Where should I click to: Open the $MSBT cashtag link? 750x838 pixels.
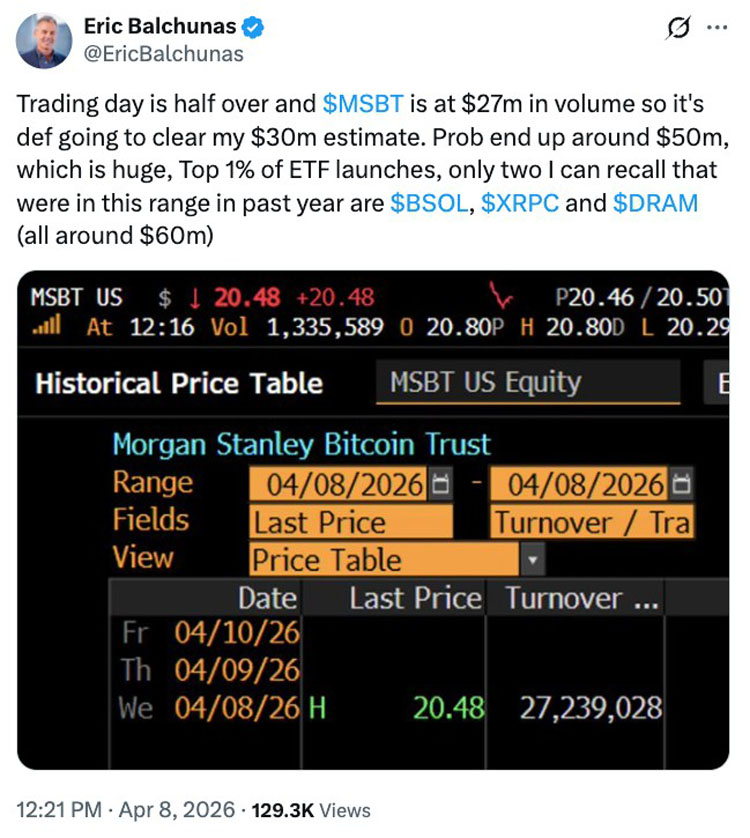point(362,104)
